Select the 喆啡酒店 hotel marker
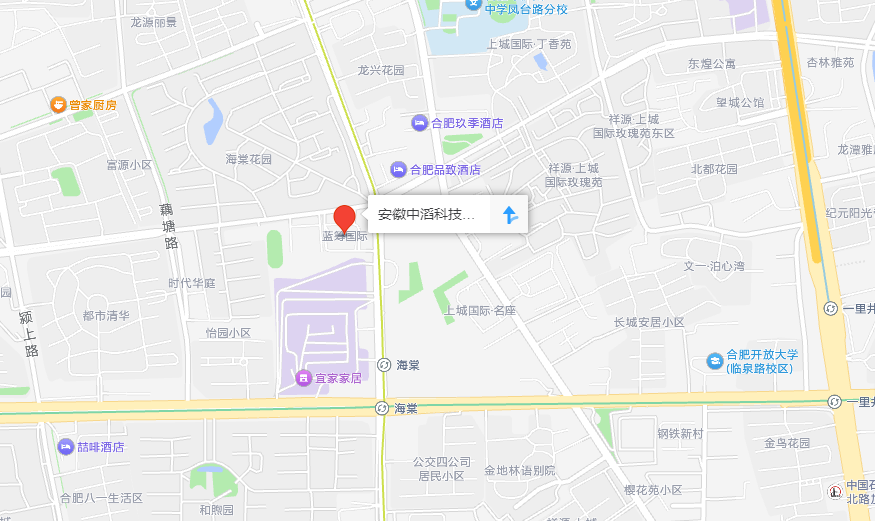Image resolution: width=875 pixels, height=521 pixels. [x=66, y=446]
